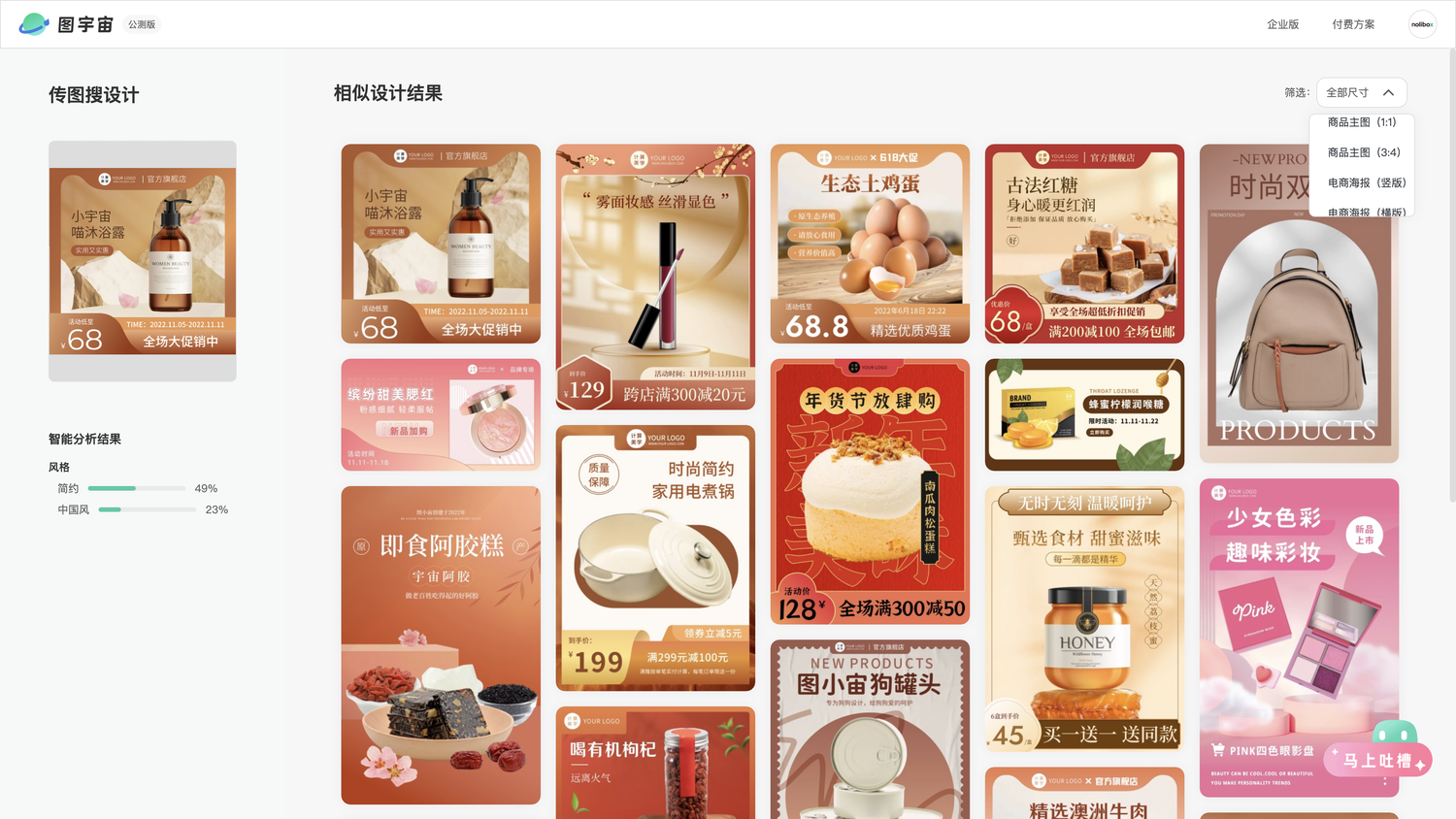Open the HONEY 甄选食材 design

click(x=1084, y=619)
